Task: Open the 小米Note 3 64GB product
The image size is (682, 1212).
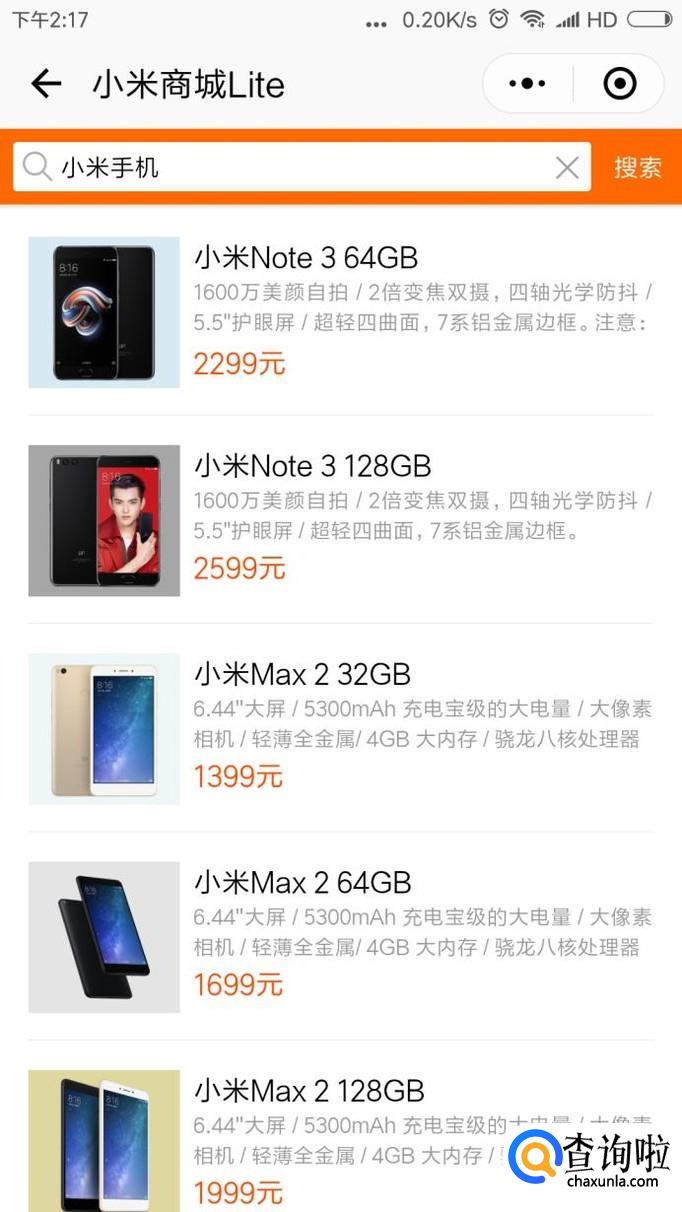Action: [340, 311]
